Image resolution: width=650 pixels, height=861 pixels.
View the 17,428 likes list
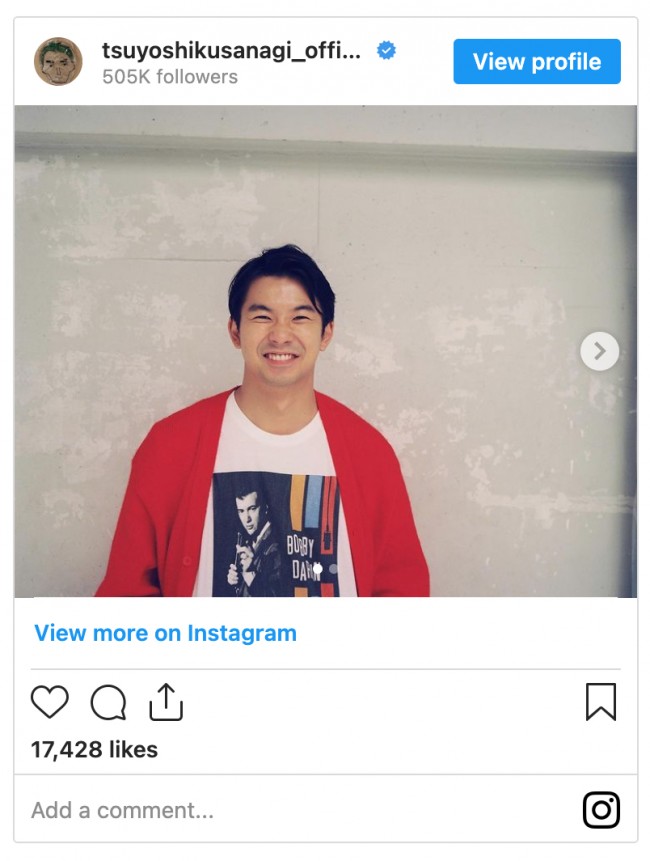click(x=94, y=749)
